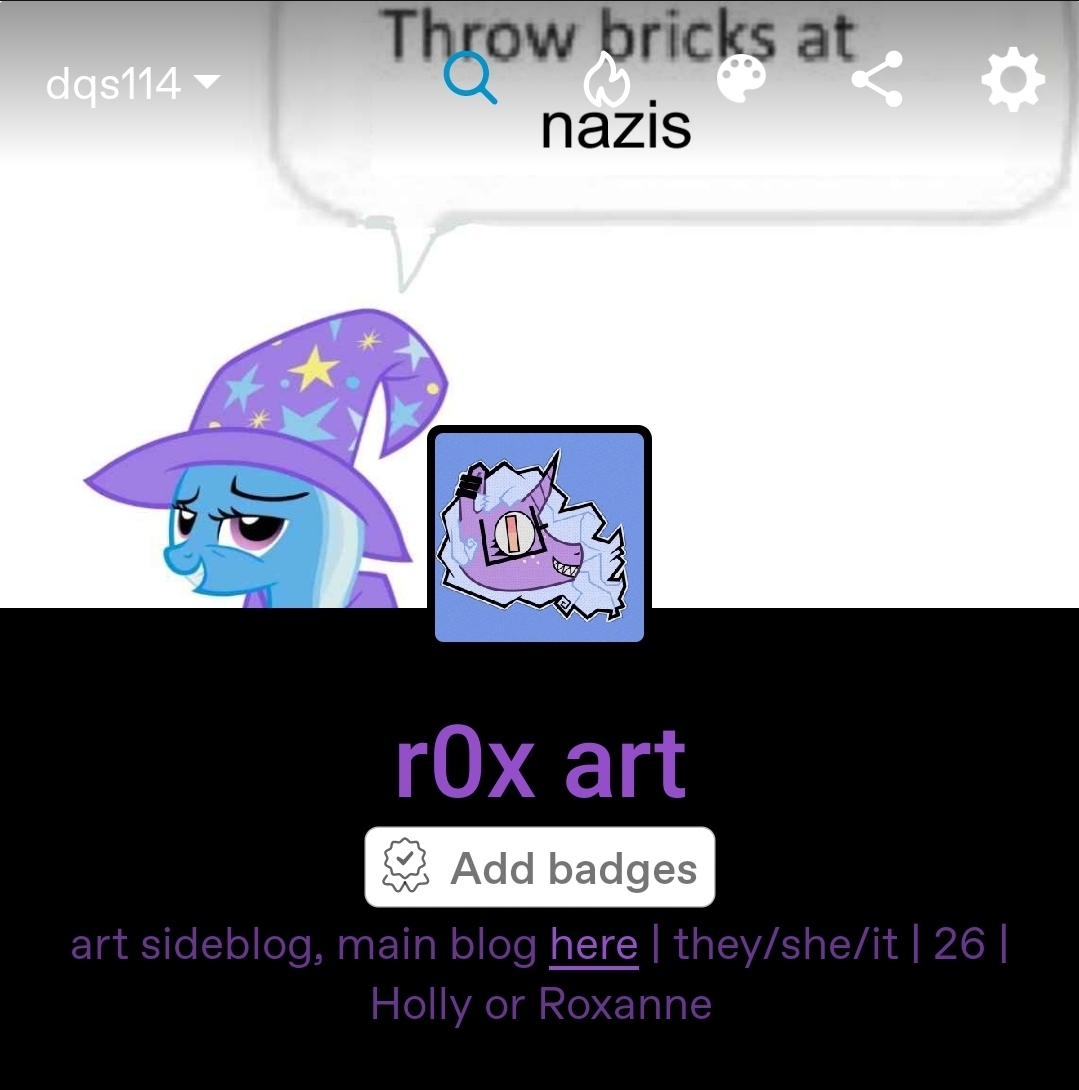Search this blog

click(470, 78)
